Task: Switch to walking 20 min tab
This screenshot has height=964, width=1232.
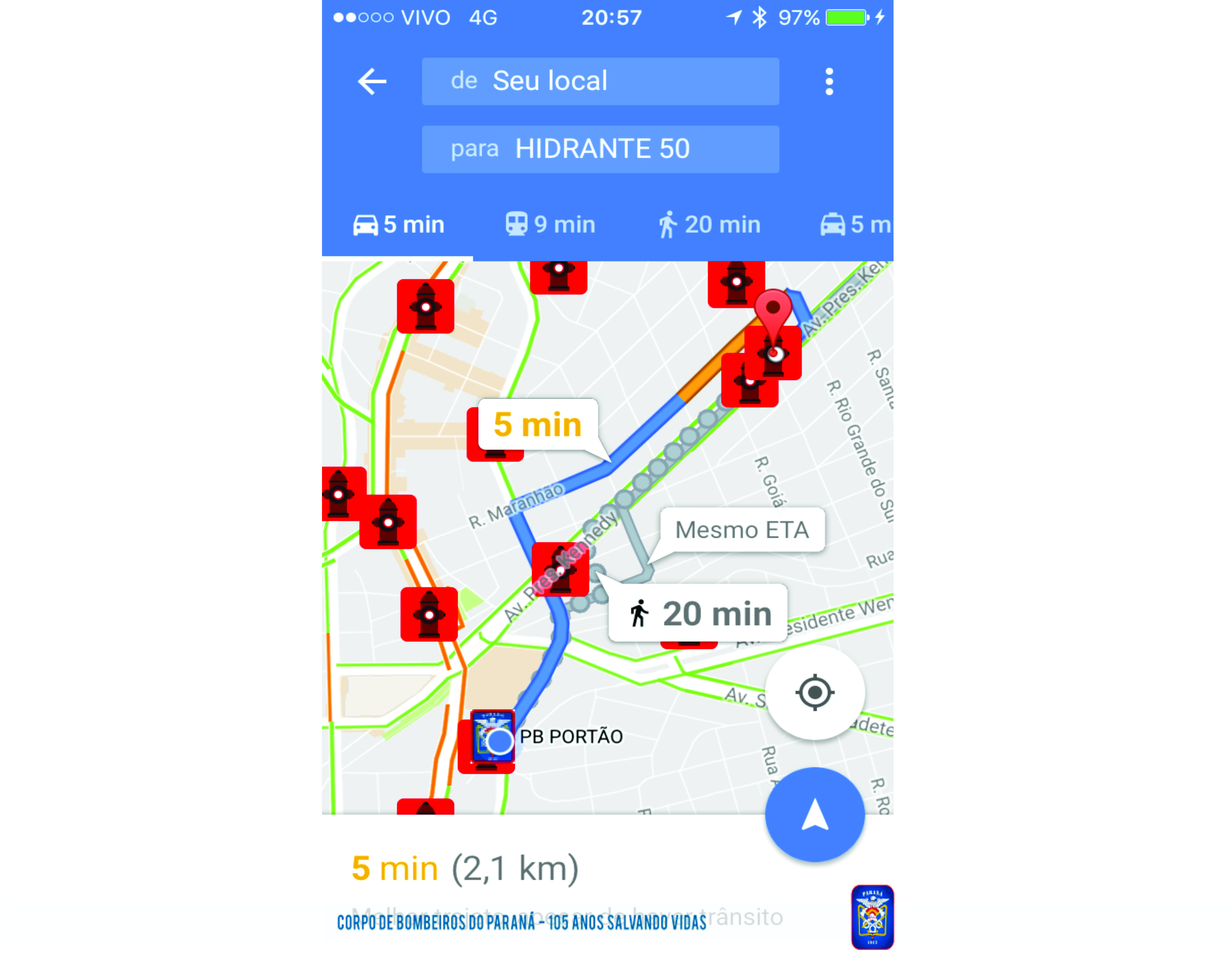Action: pyautogui.click(x=710, y=225)
